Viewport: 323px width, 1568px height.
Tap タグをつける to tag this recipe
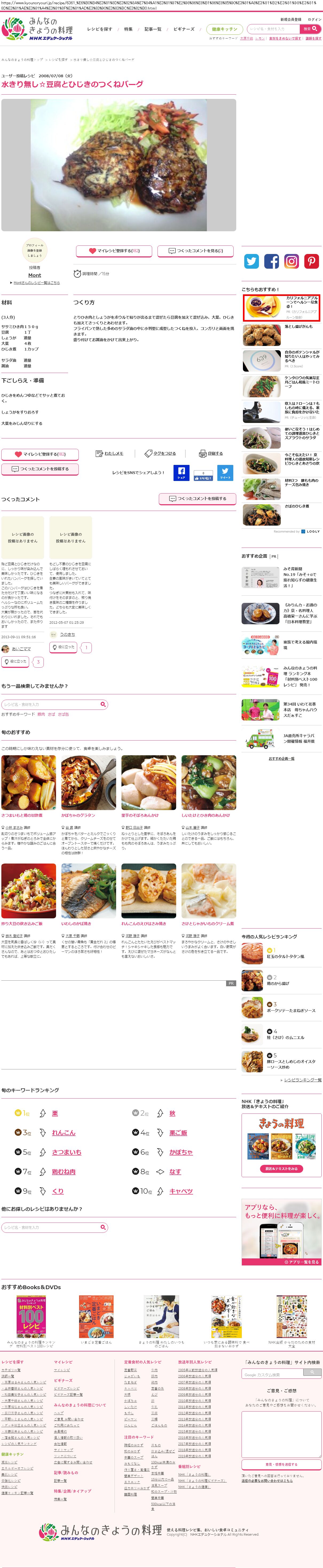(x=160, y=453)
